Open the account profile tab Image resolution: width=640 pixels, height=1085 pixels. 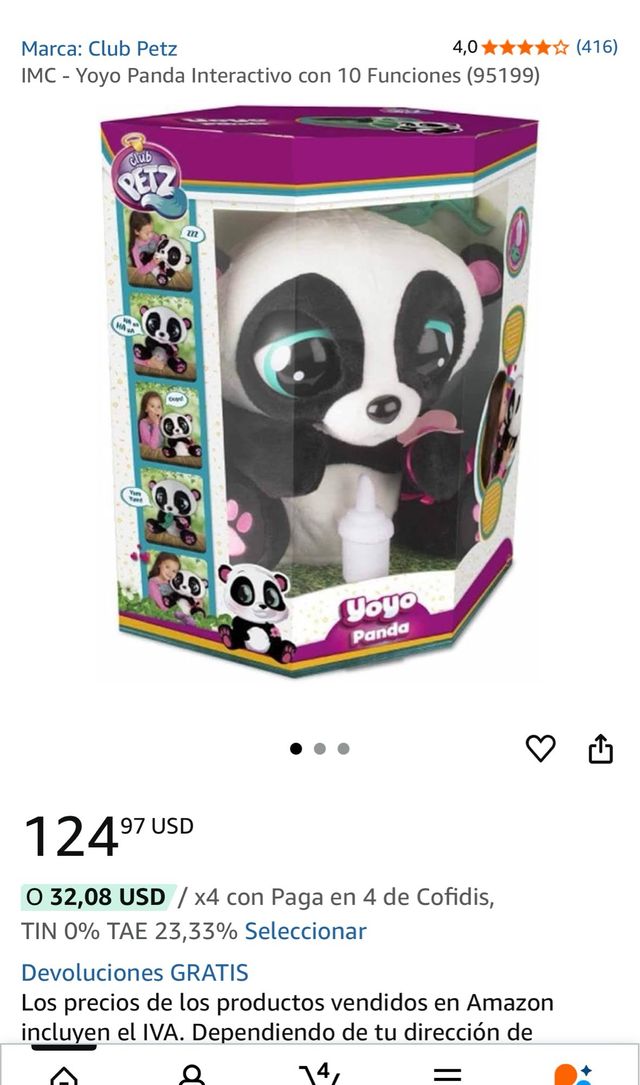click(x=192, y=1075)
